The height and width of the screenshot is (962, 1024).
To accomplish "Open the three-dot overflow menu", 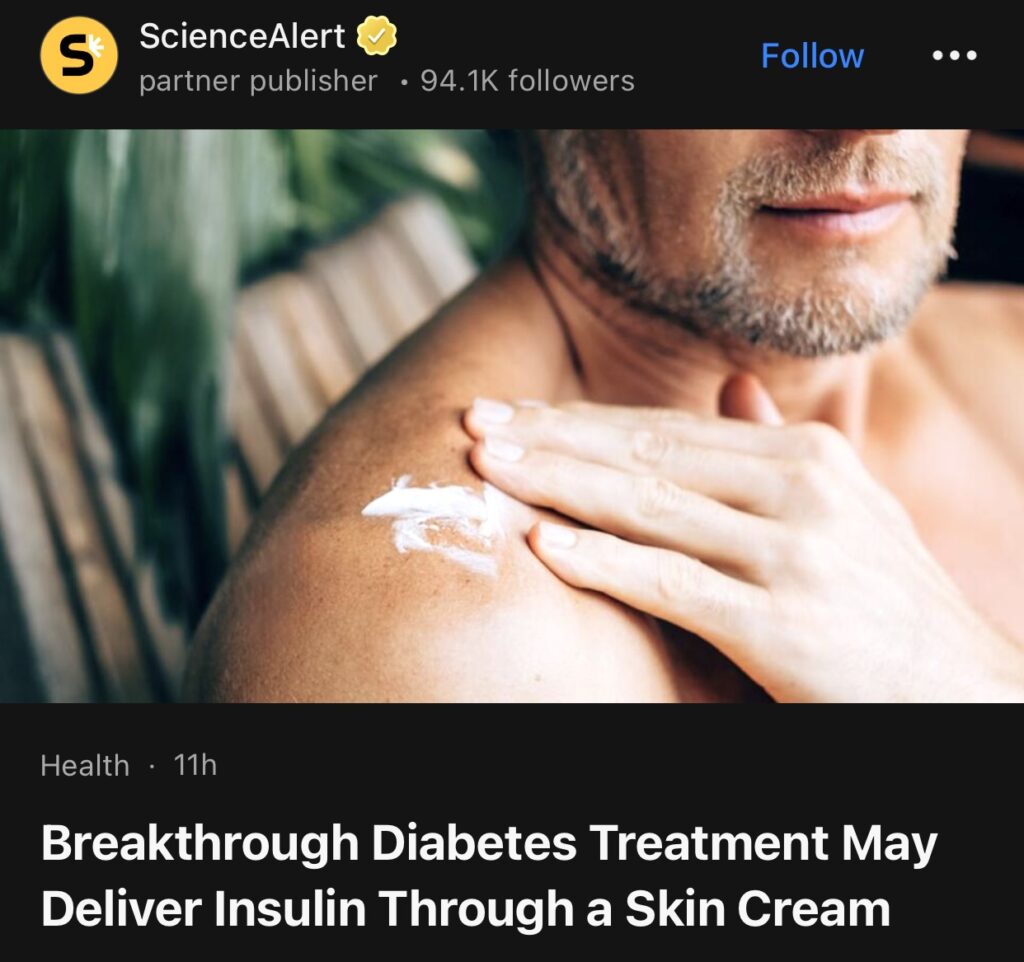I will coord(954,56).
